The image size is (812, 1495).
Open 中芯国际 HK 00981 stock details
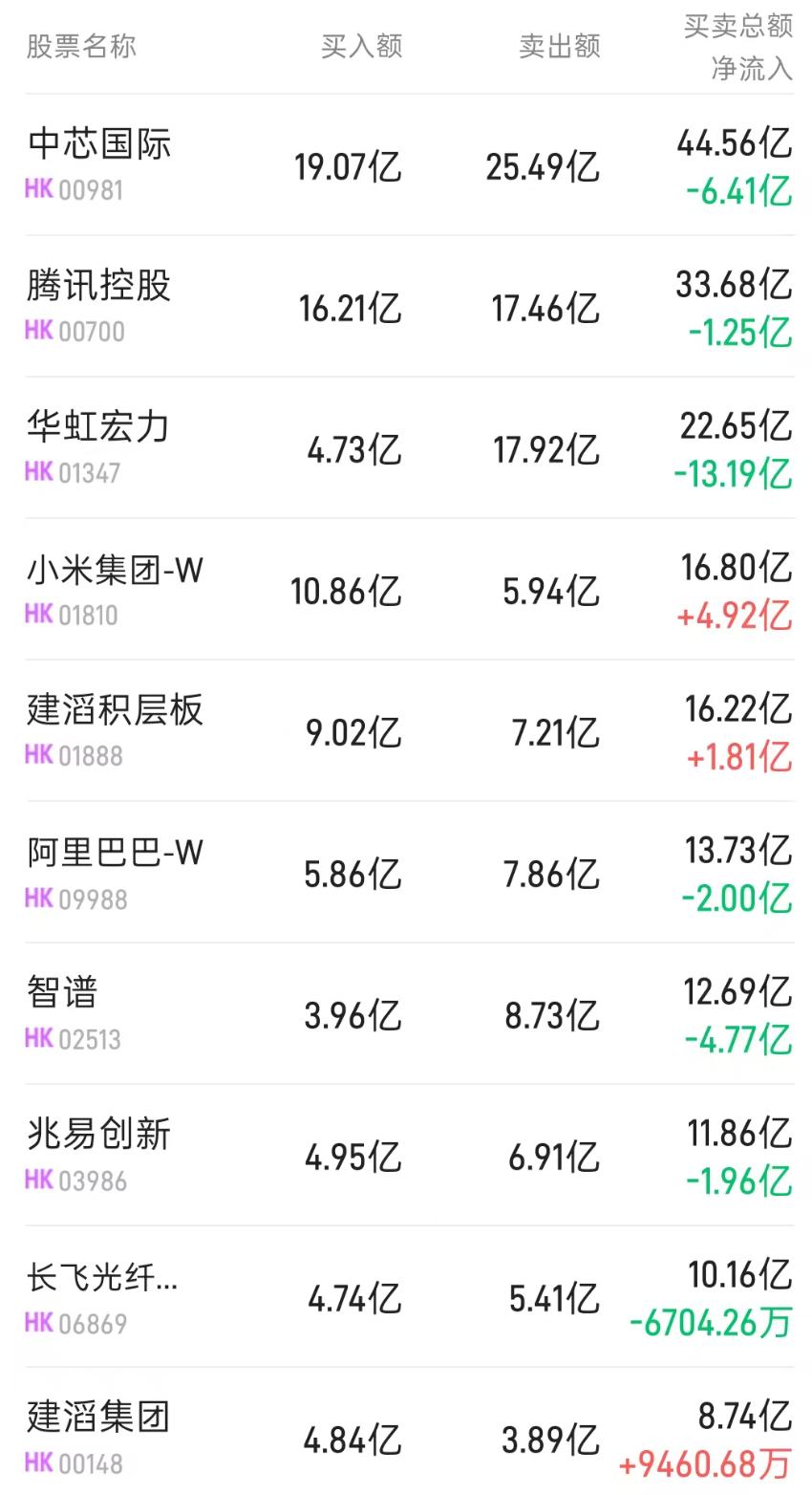click(410, 165)
